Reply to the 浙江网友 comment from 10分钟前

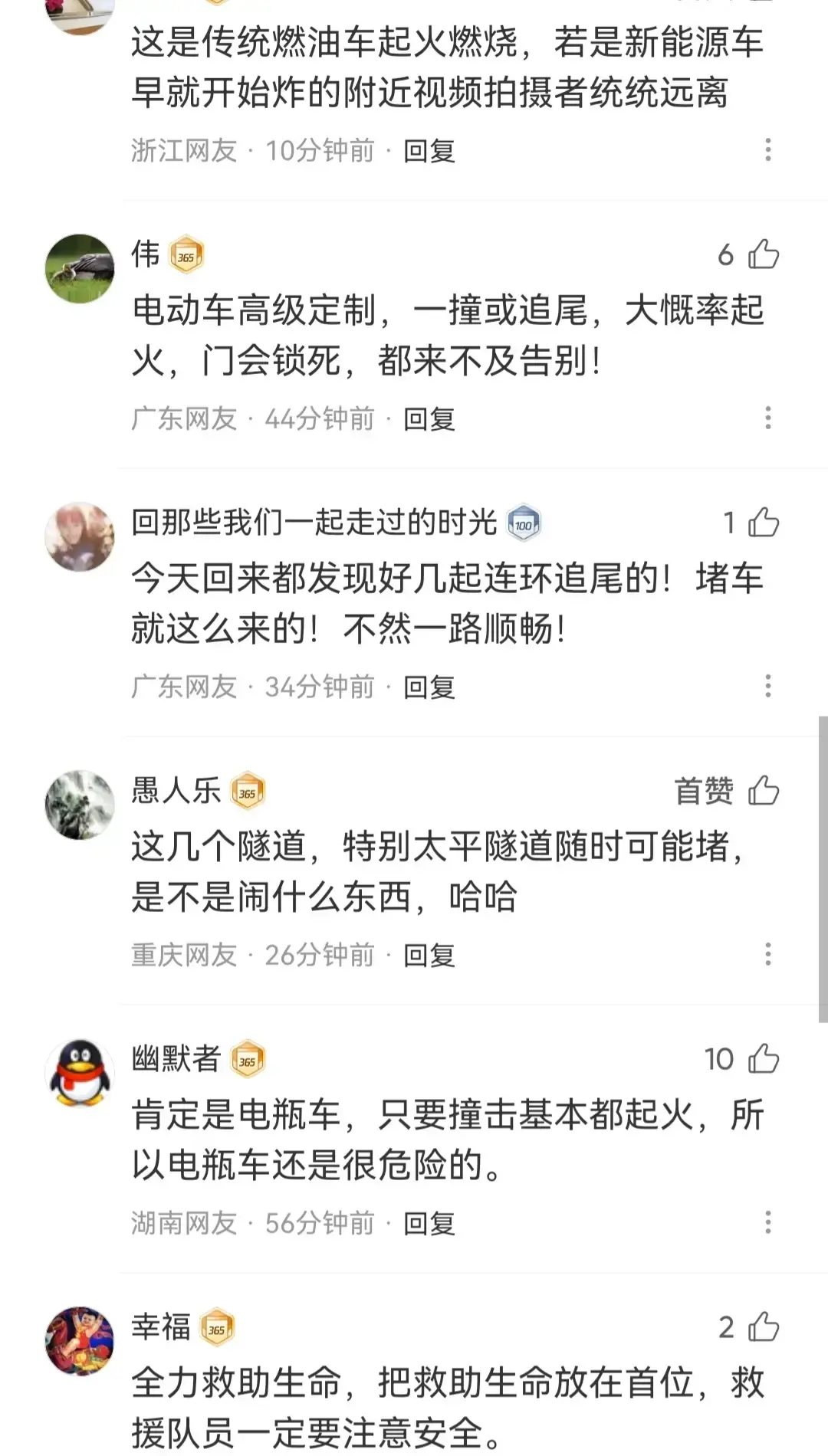(429, 151)
